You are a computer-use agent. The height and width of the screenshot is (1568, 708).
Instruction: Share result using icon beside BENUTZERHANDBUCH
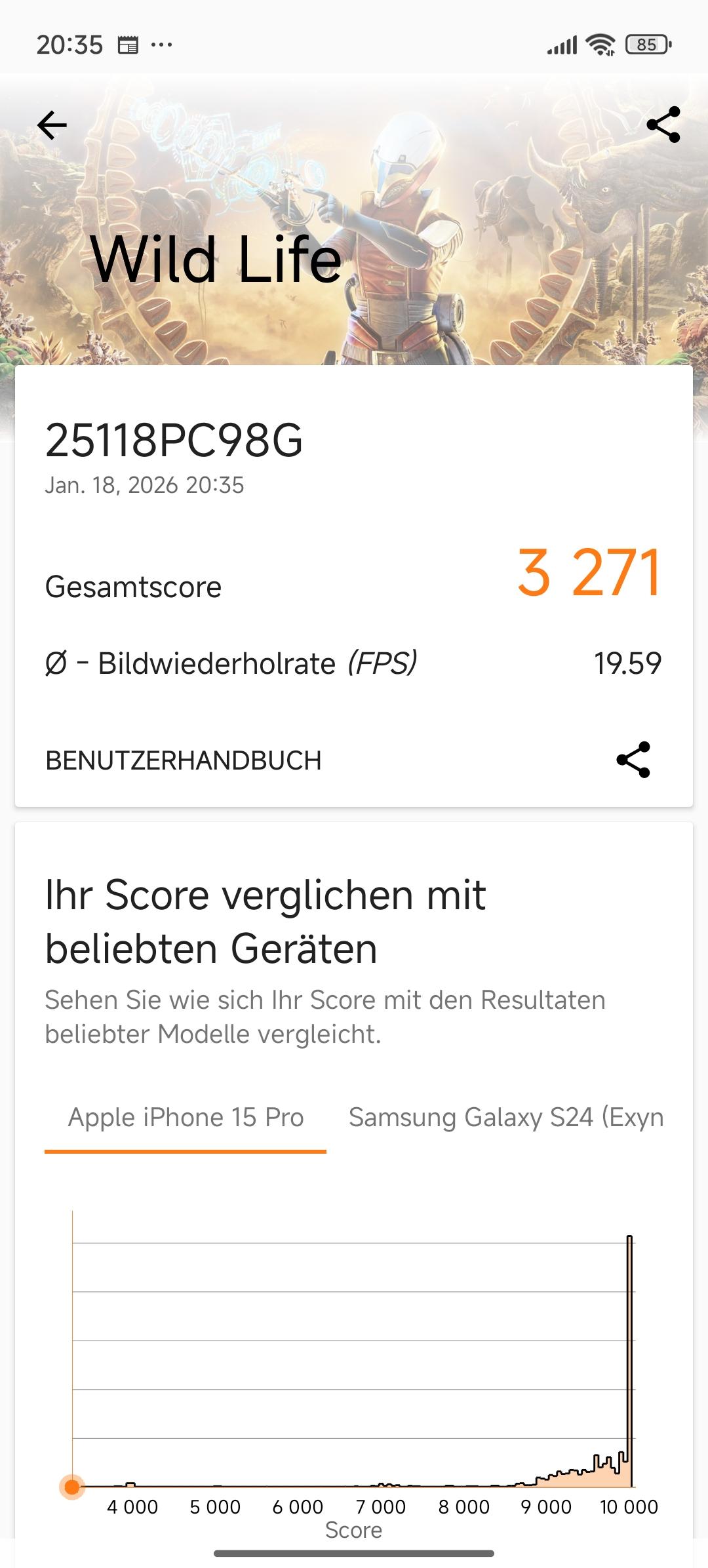point(633,760)
